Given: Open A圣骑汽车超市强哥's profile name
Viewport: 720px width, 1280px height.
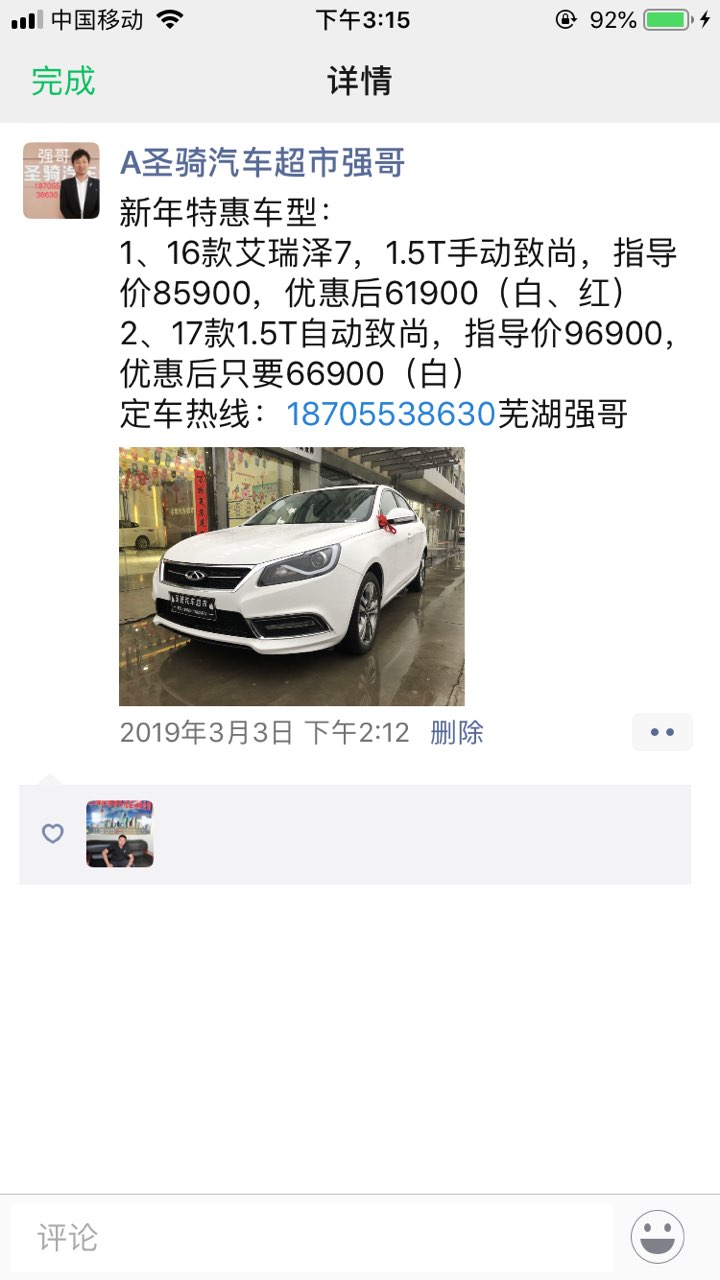Looking at the screenshot, I should [x=262, y=162].
